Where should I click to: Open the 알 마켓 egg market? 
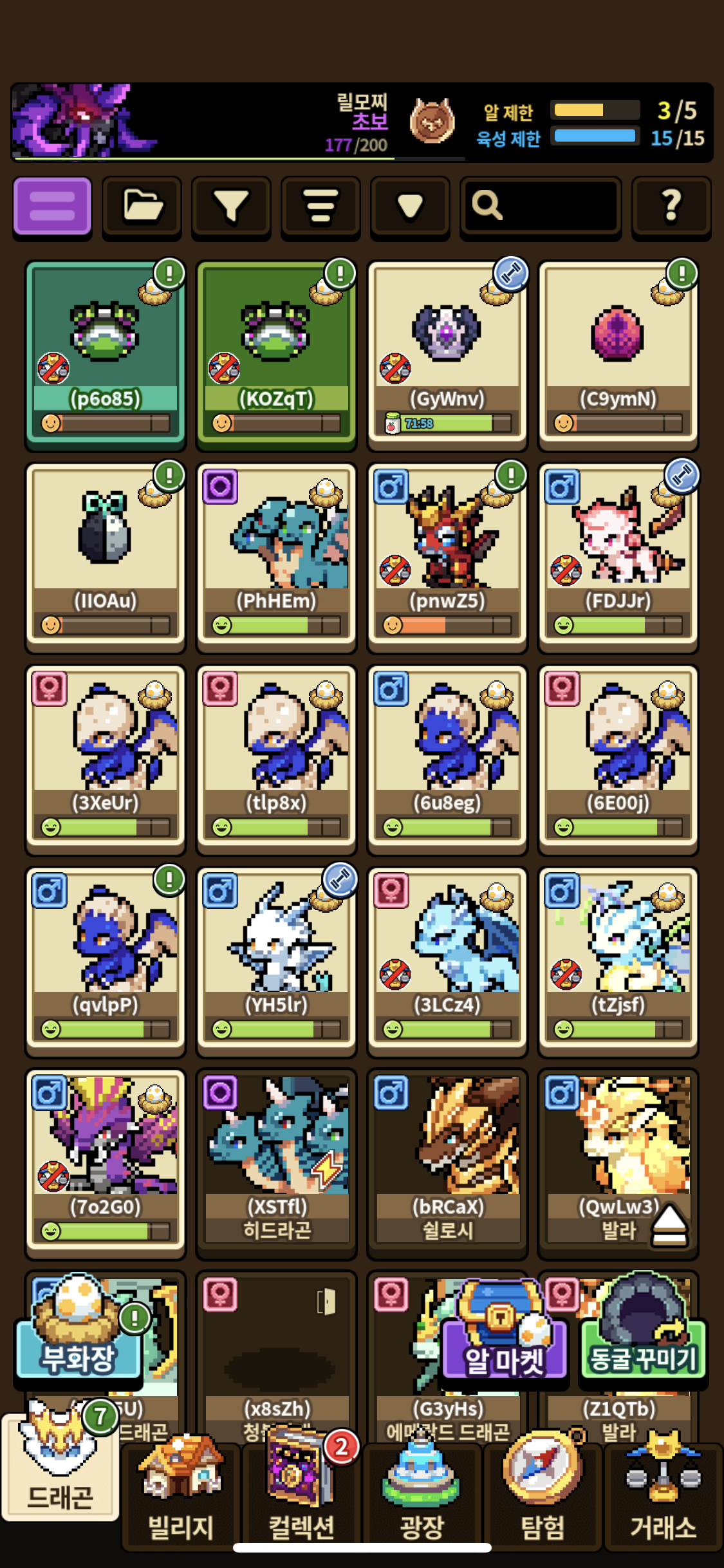click(x=504, y=1336)
